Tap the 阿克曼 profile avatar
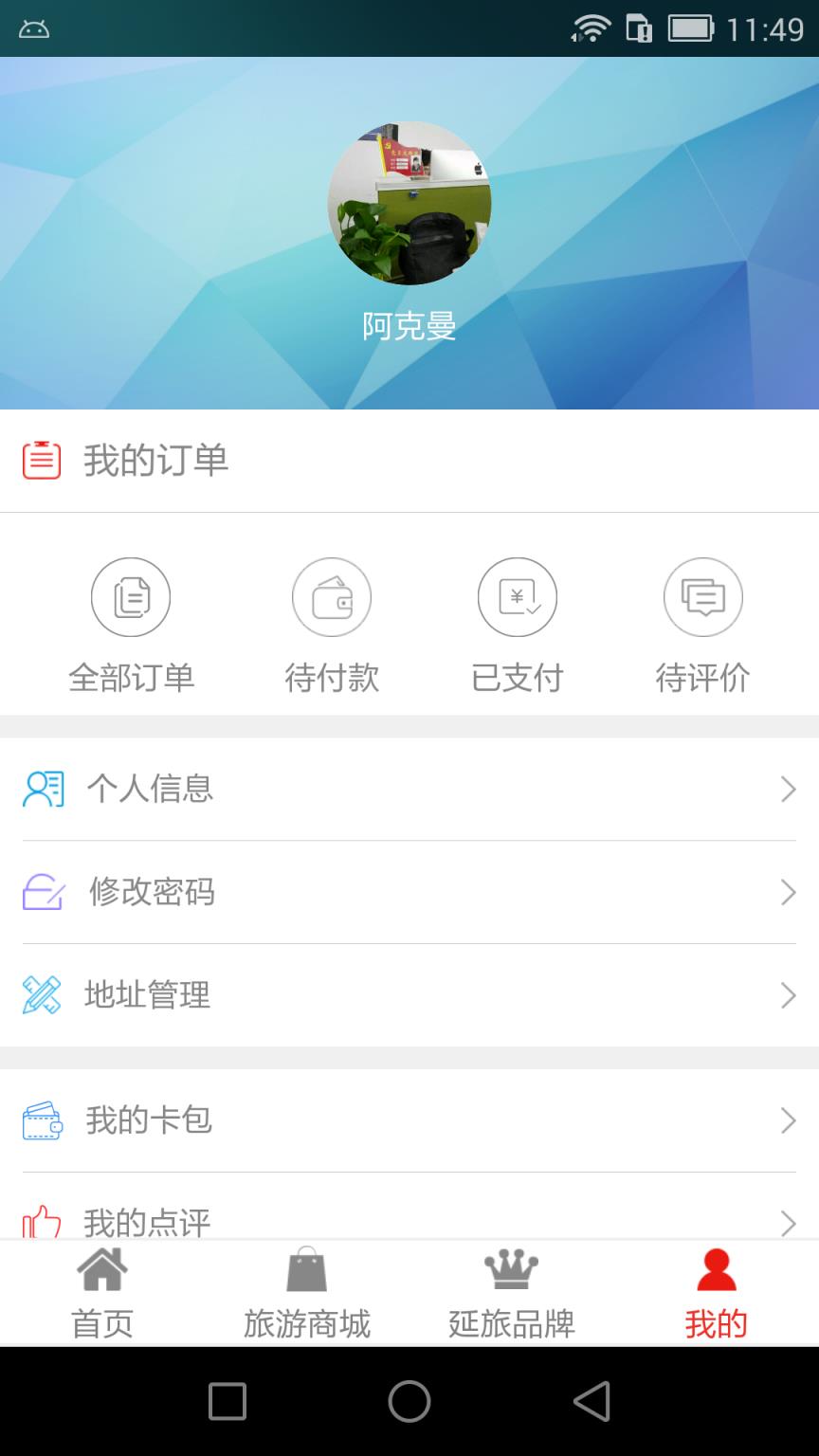The height and width of the screenshot is (1456, 819). (x=409, y=202)
